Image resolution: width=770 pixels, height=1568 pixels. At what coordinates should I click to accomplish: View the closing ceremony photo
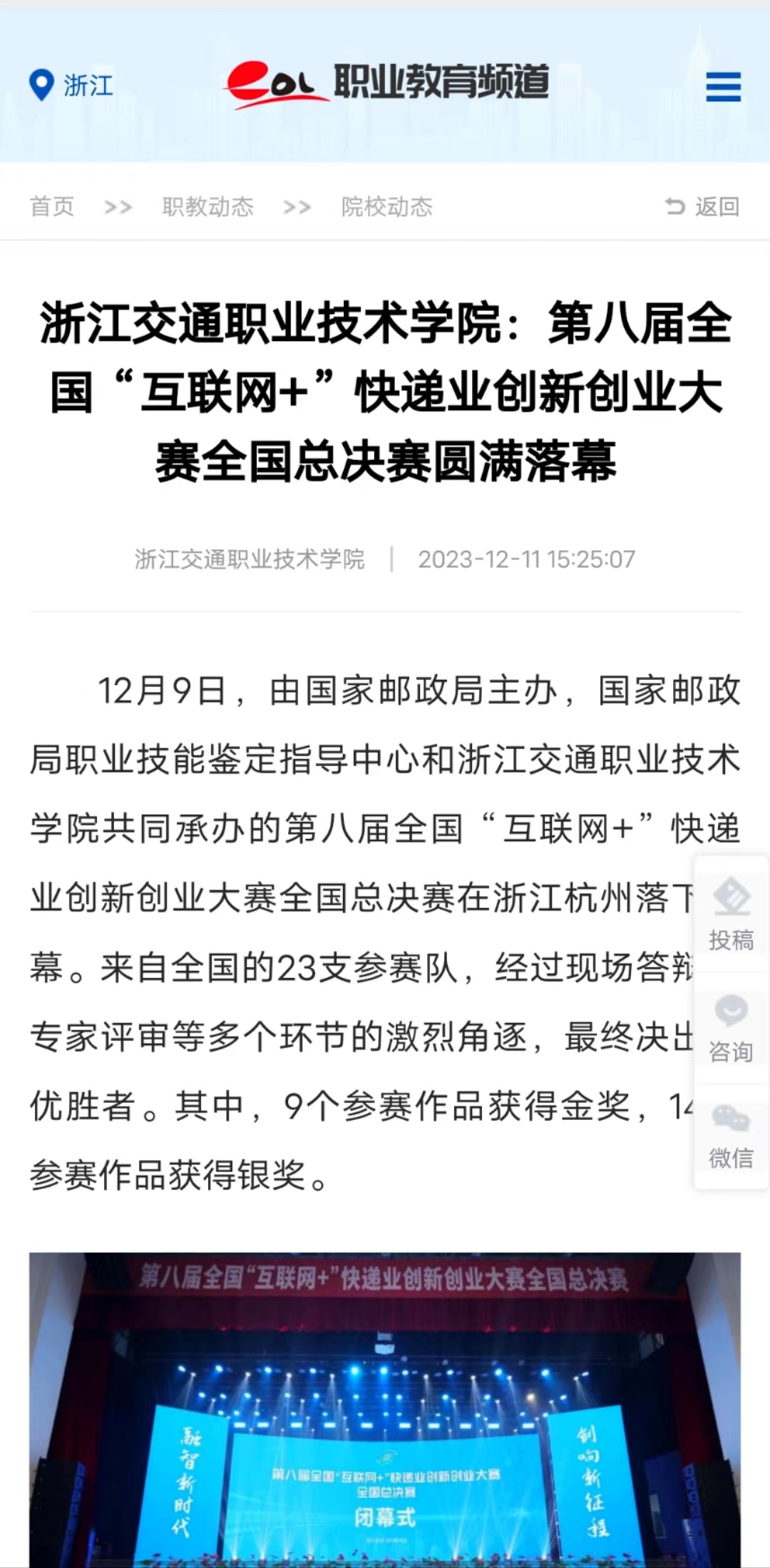(385, 1410)
